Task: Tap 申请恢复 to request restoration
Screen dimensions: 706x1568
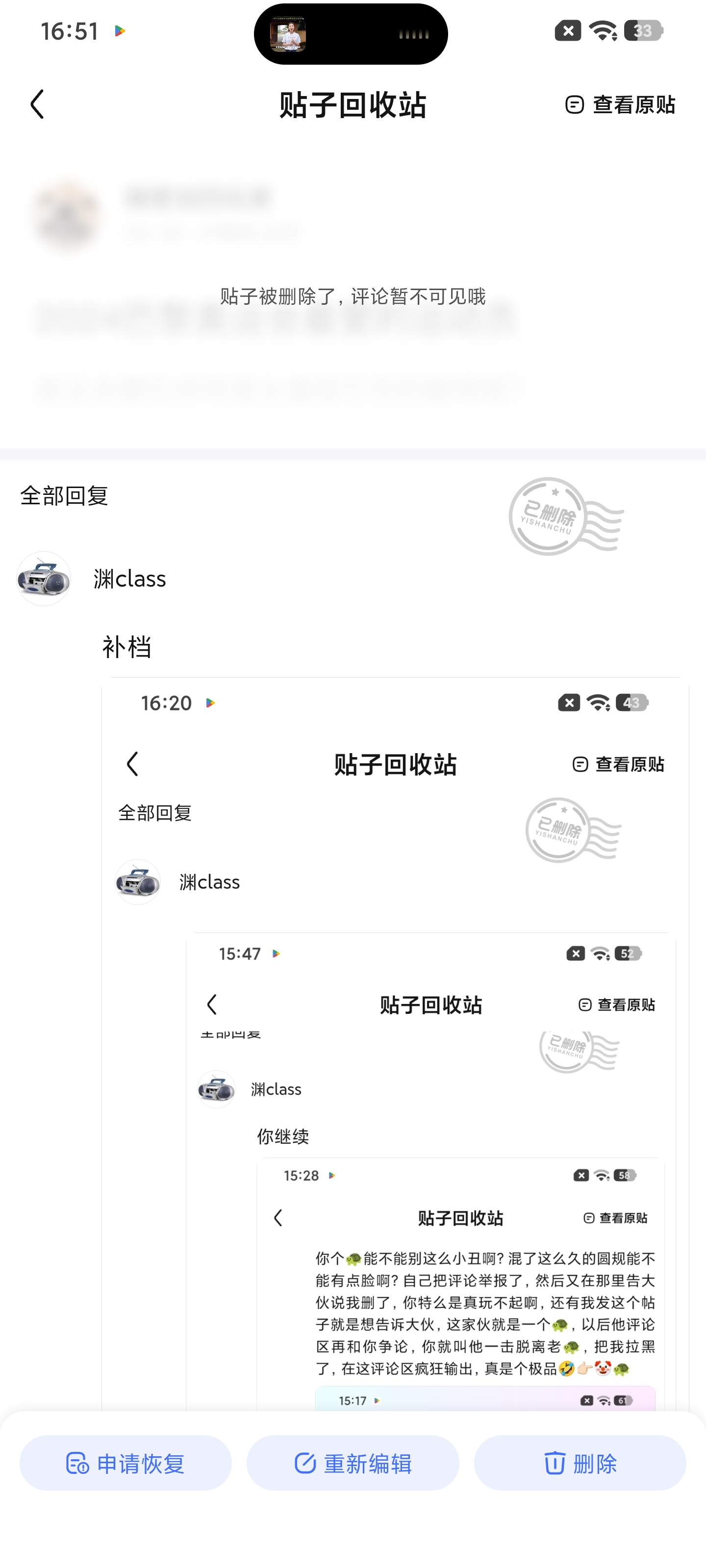Action: click(x=126, y=1463)
